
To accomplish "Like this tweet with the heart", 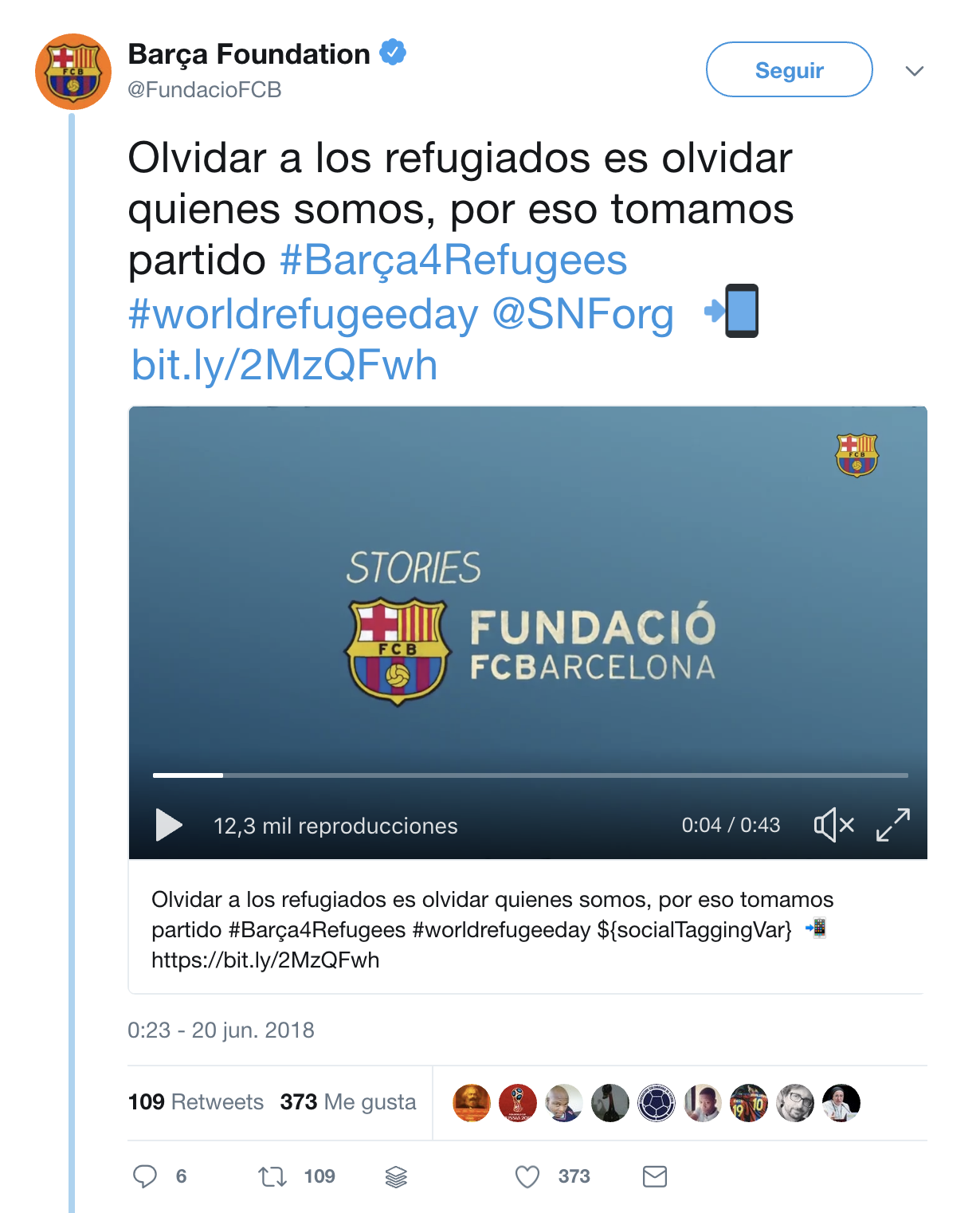I will pyautogui.click(x=527, y=1176).
